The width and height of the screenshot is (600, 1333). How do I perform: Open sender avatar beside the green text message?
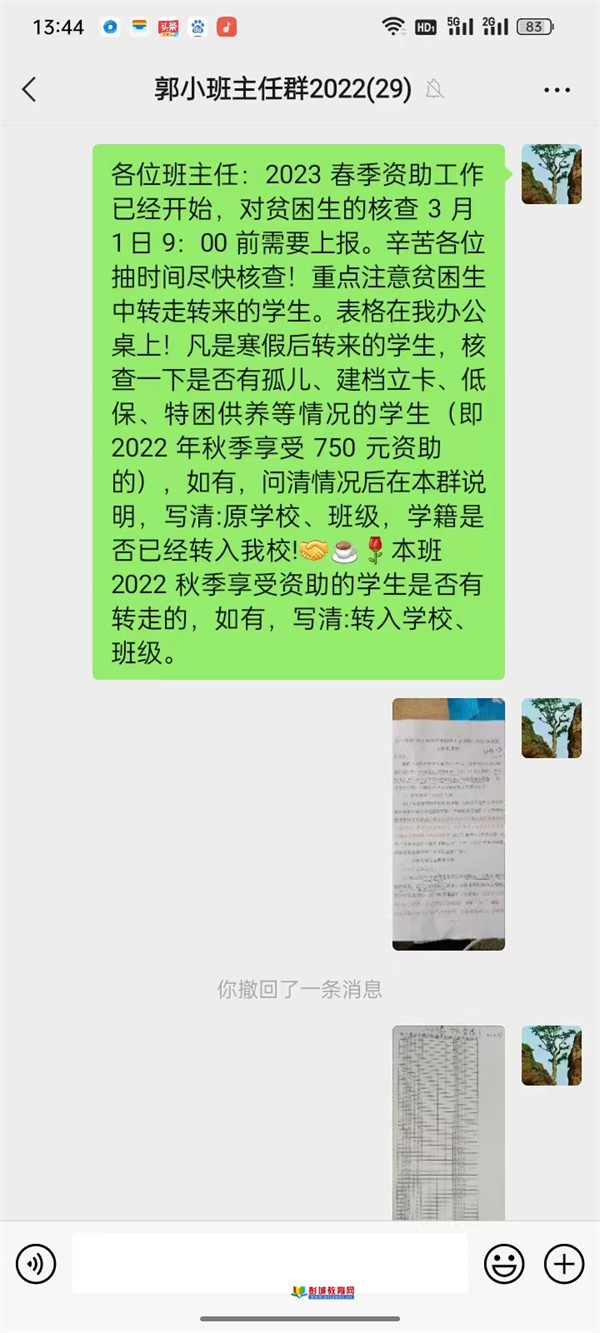(551, 174)
